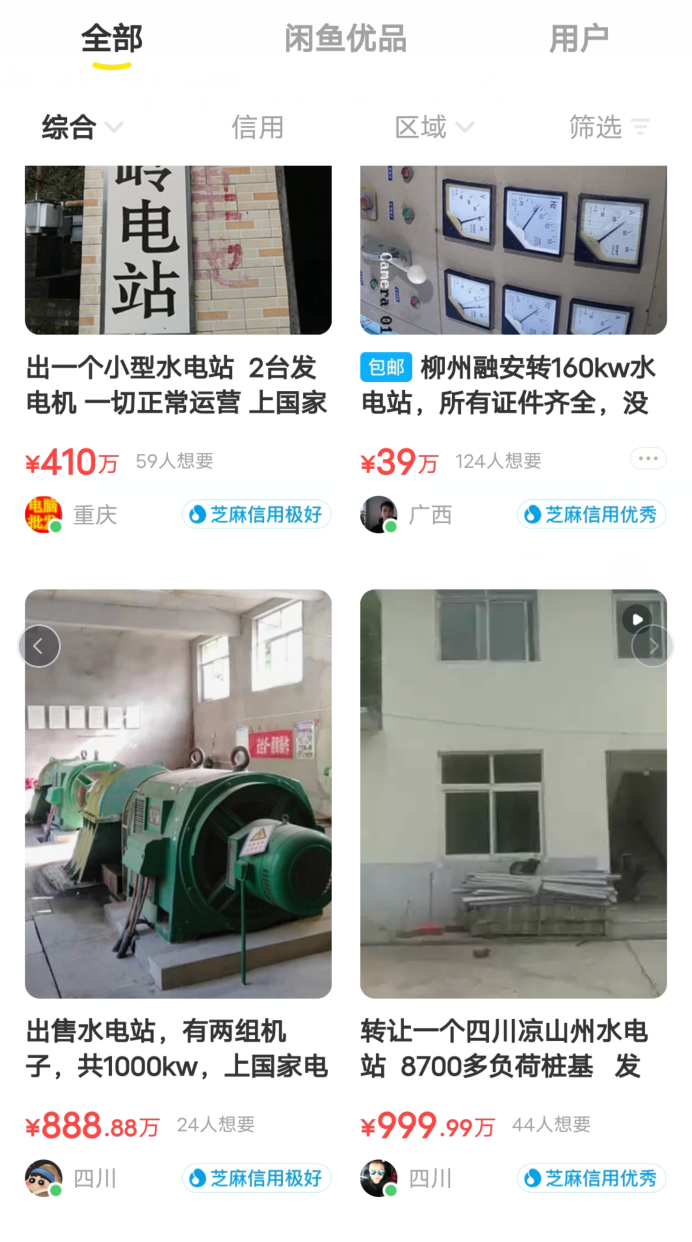Go to the next image arrow
Viewport: 692px width, 1242px height.
coord(653,646)
